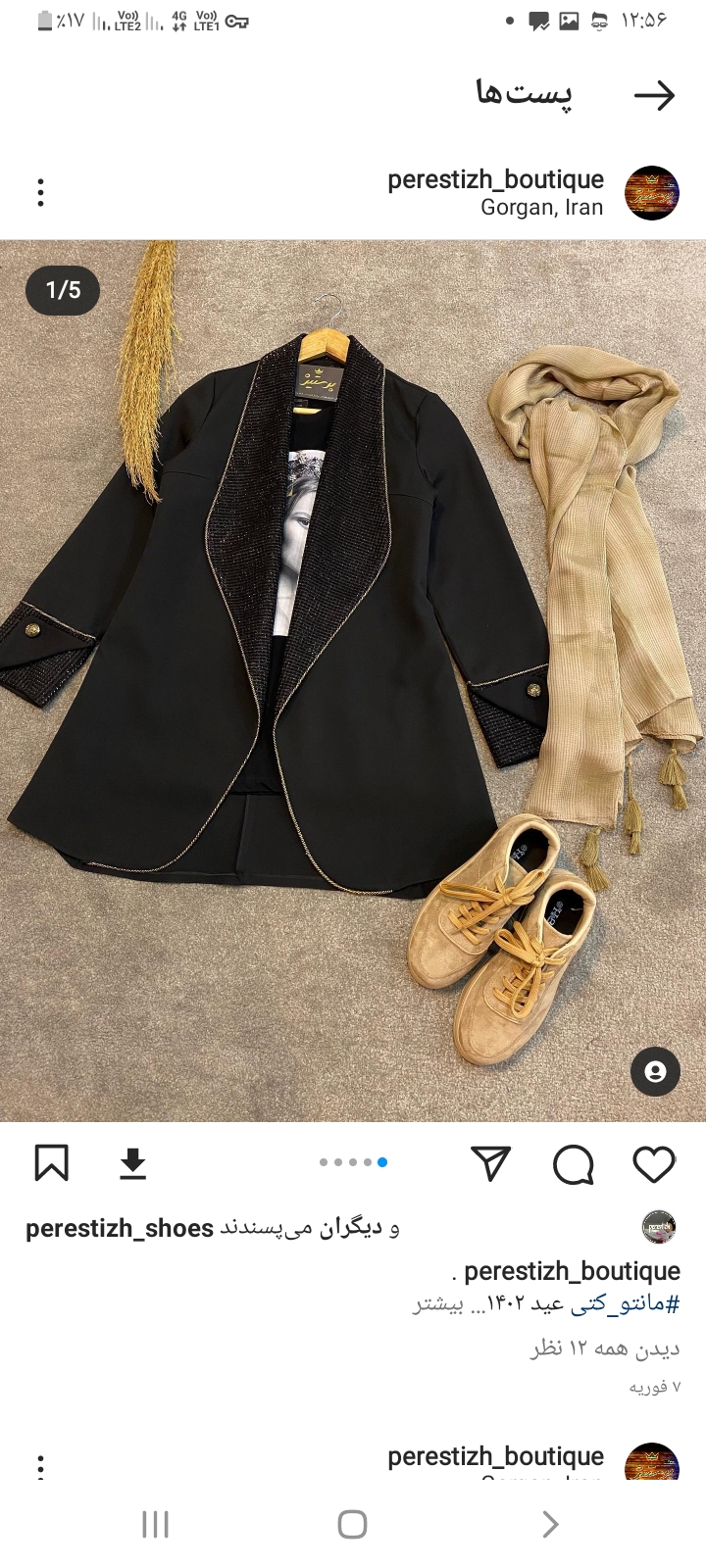Share the post via paper plane icon
This screenshot has width=706, height=1568.
point(490,1163)
